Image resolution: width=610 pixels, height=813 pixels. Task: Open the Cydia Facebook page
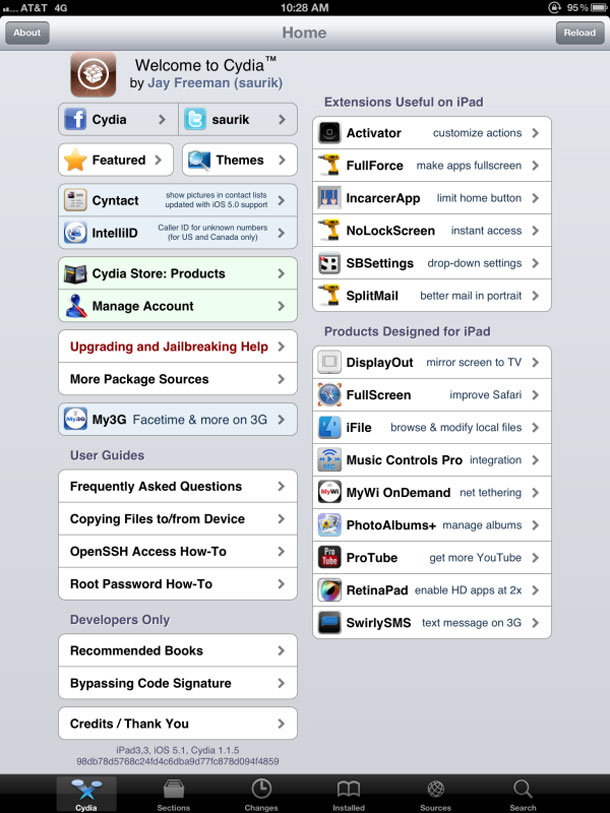point(117,119)
